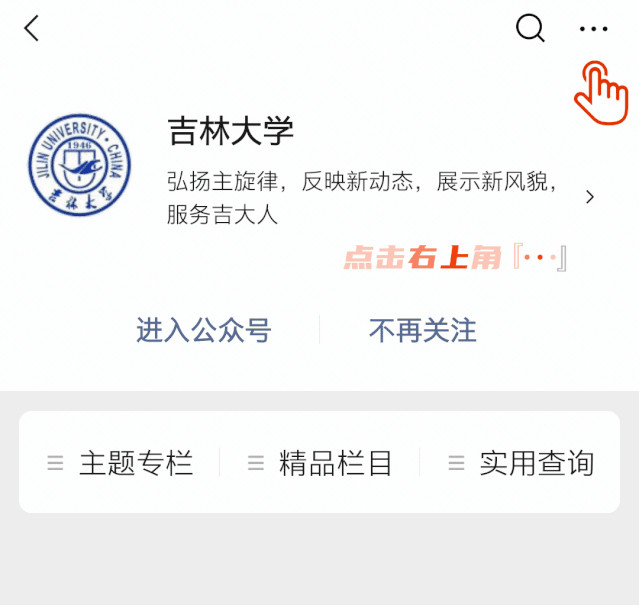Open the 主题专栏 menu

120,463
